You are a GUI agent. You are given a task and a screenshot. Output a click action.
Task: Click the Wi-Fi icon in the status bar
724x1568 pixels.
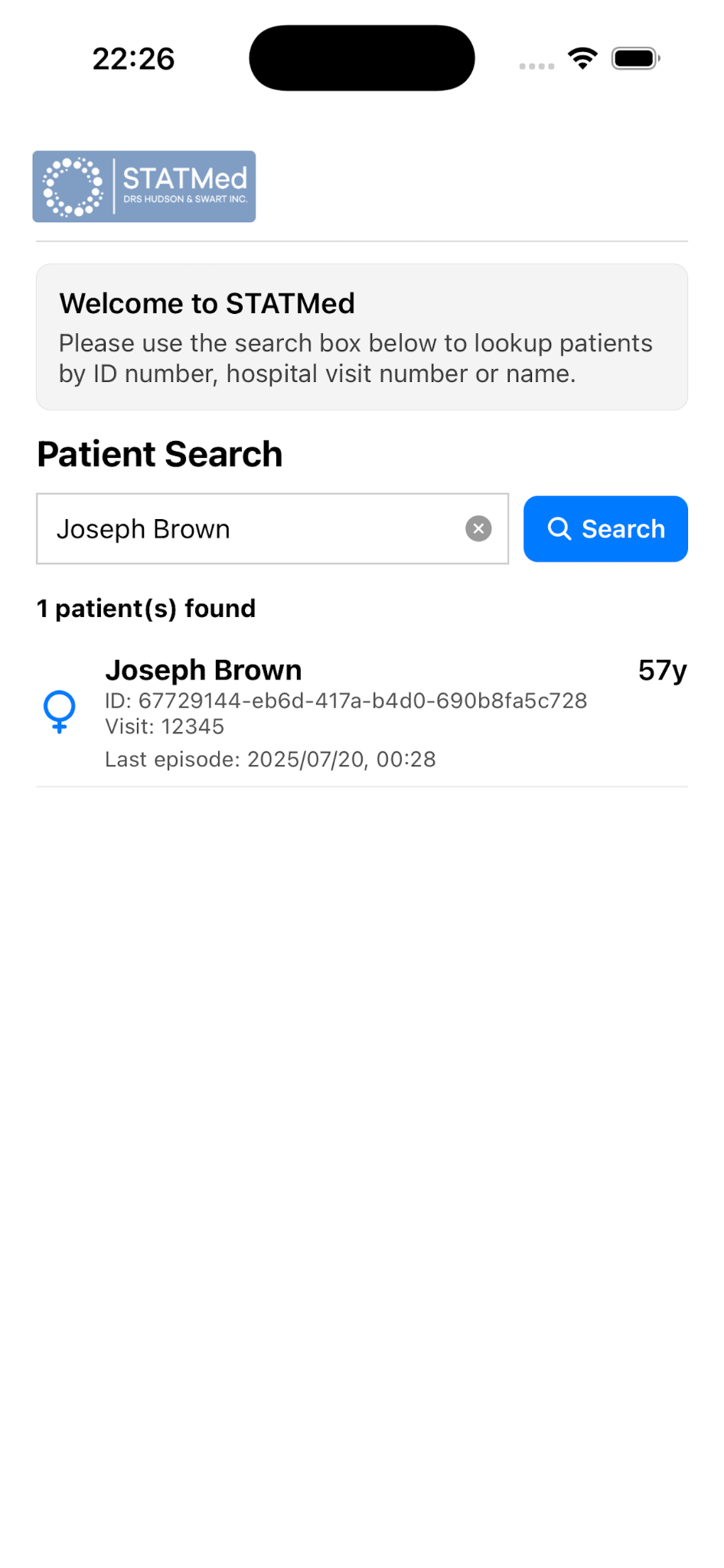click(x=582, y=57)
